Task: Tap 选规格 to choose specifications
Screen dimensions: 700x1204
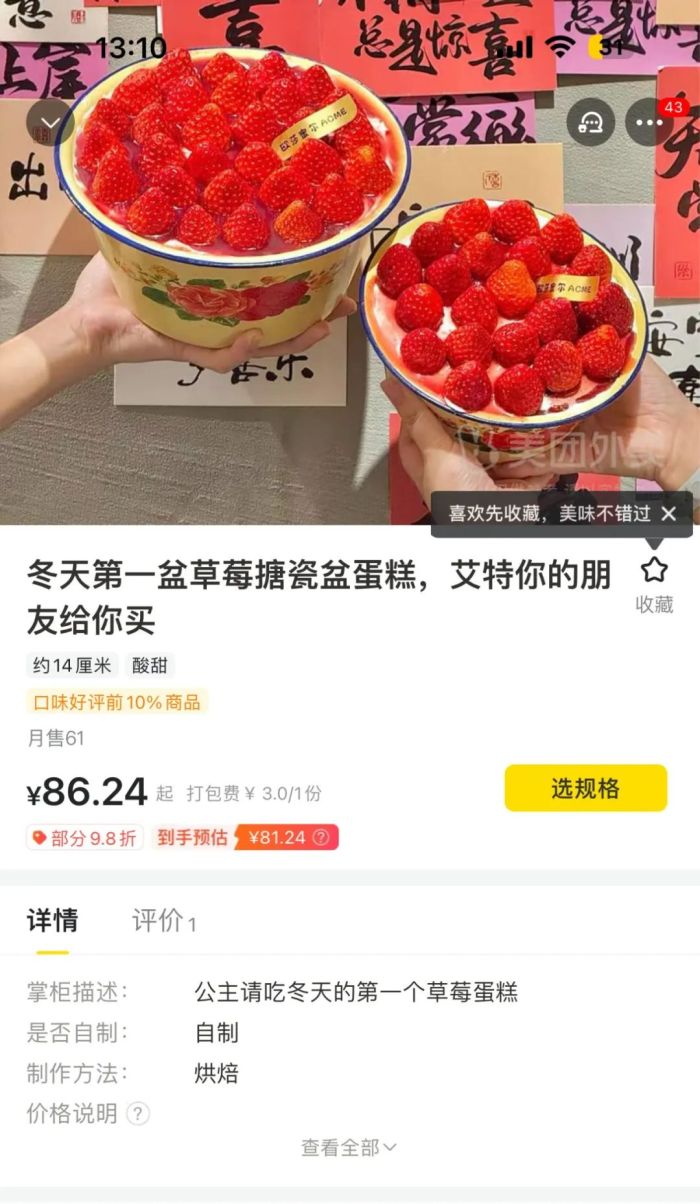Action: point(585,788)
